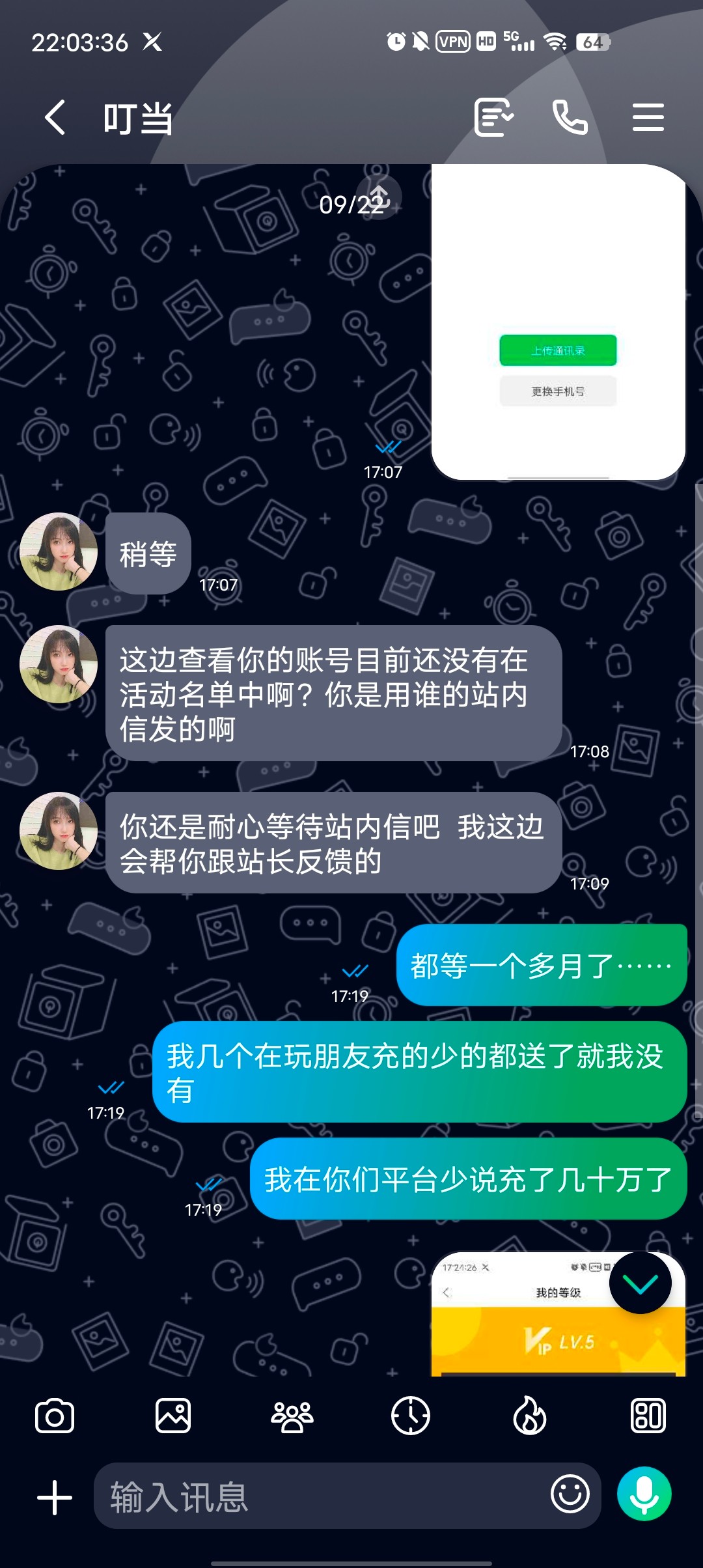Open the plus attachment menu
703x1568 pixels.
click(x=55, y=1496)
